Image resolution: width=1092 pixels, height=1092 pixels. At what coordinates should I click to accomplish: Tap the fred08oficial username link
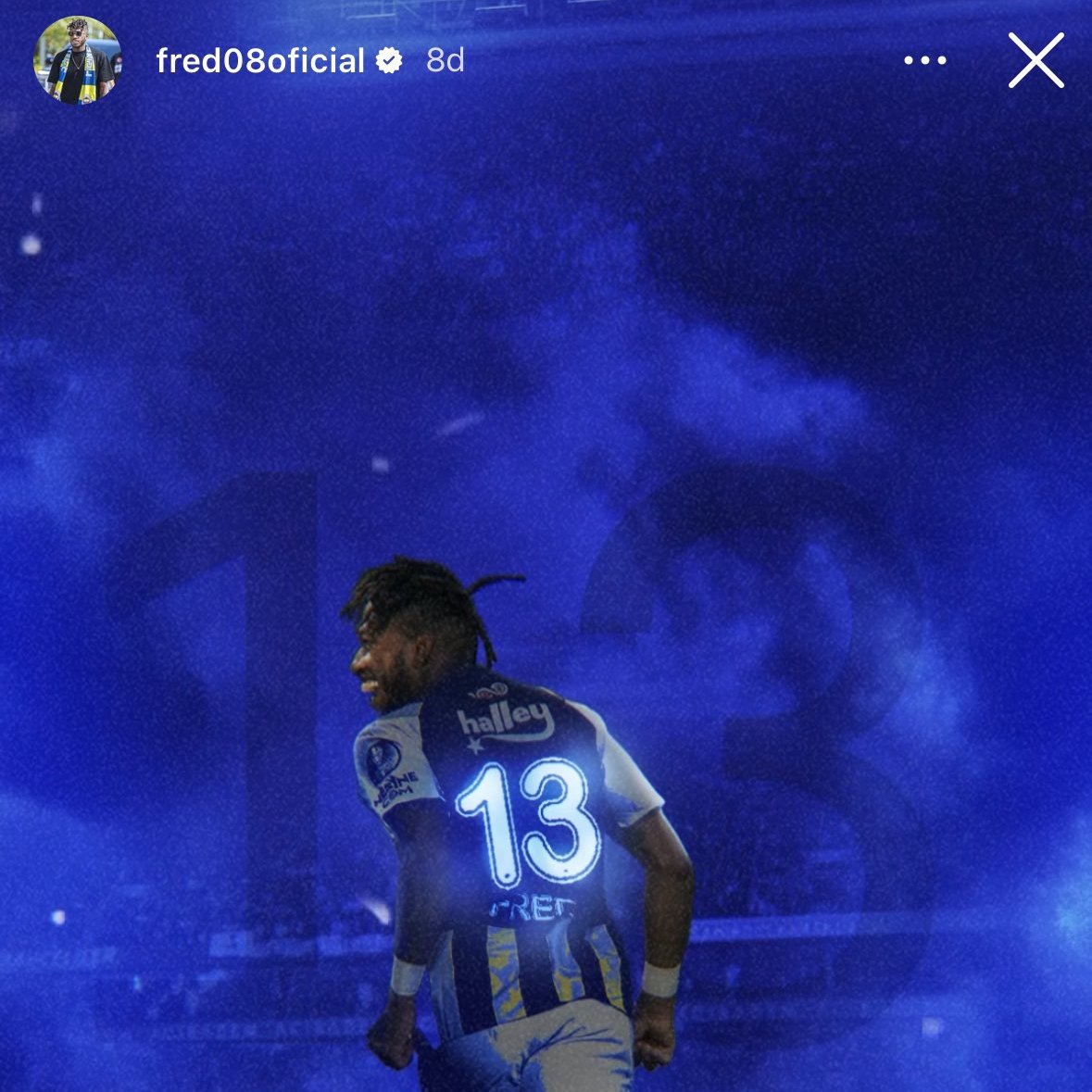pos(260,61)
